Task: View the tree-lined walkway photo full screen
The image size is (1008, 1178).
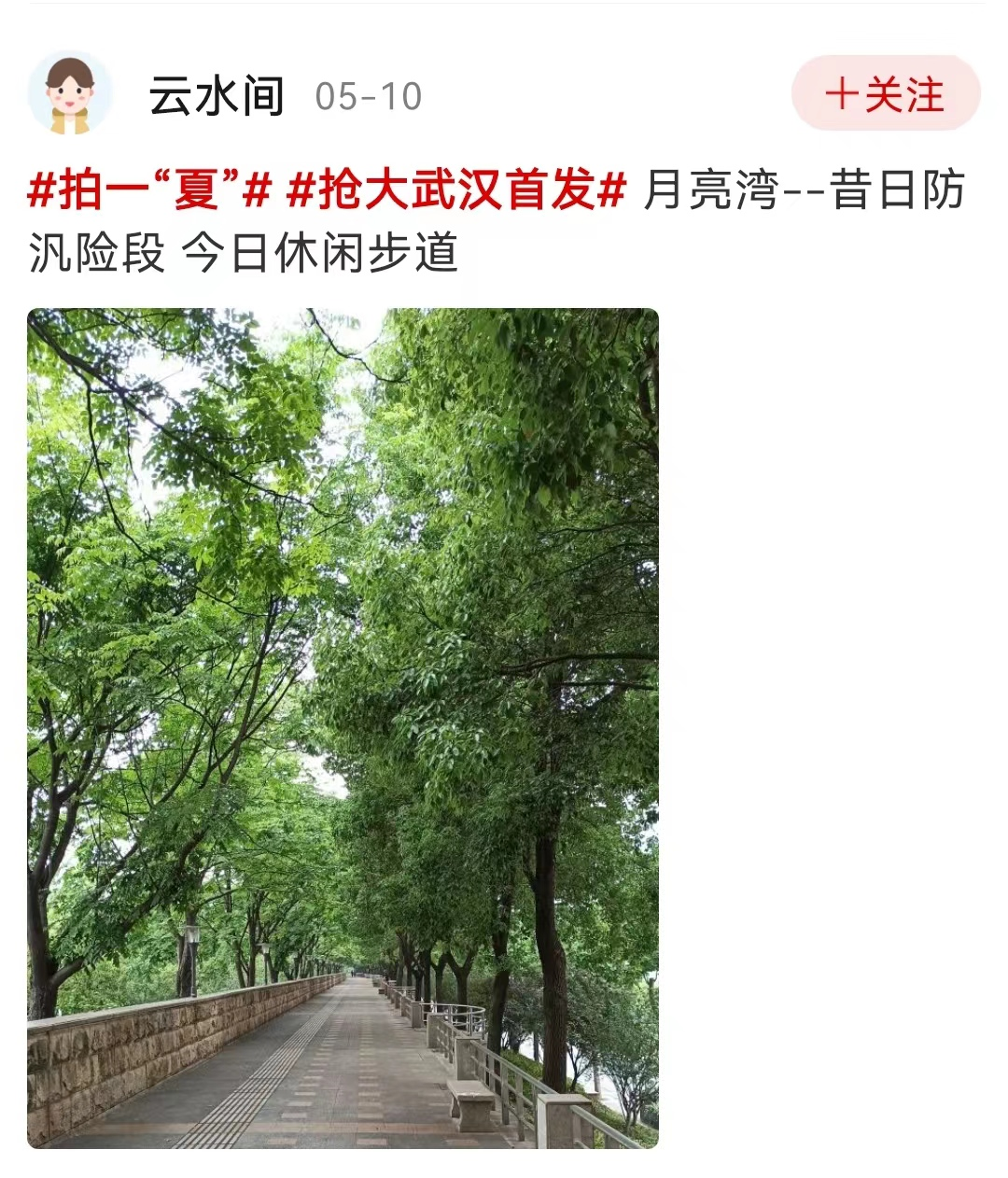Action: (x=343, y=728)
